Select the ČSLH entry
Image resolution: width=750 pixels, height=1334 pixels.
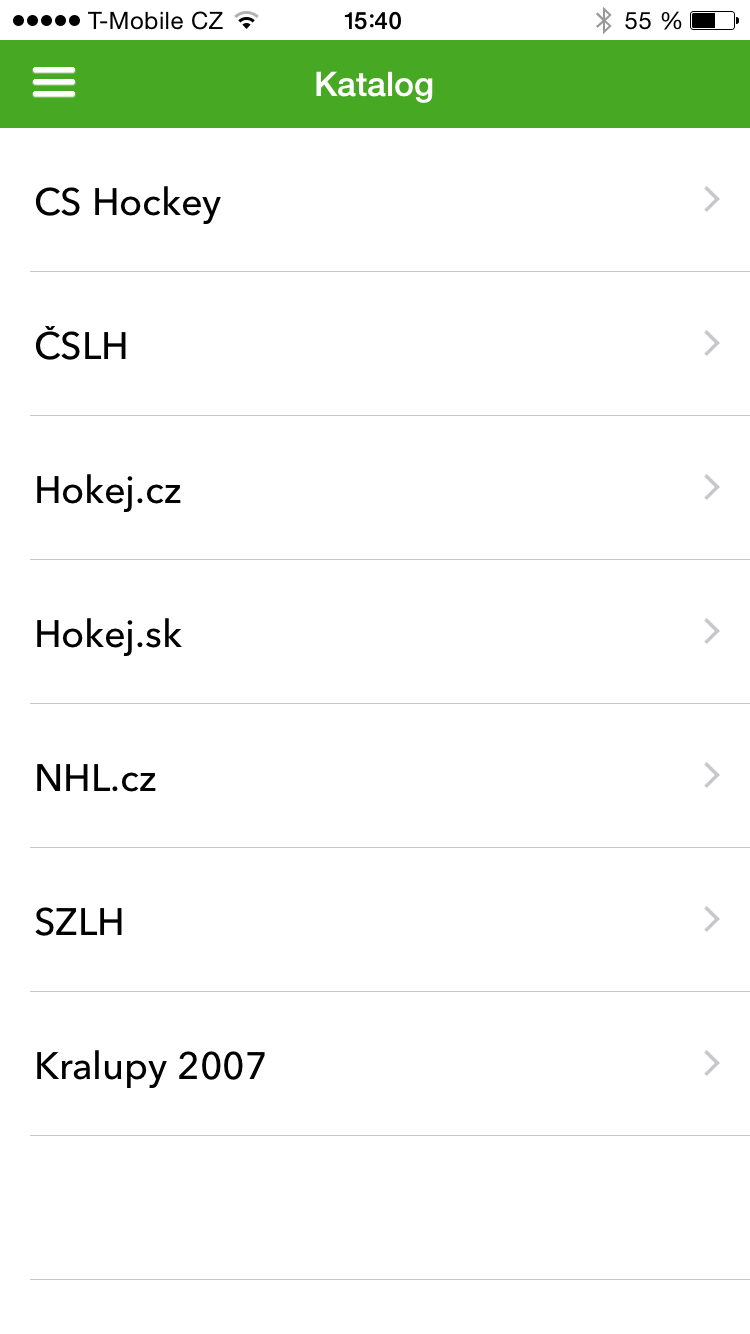tap(375, 344)
